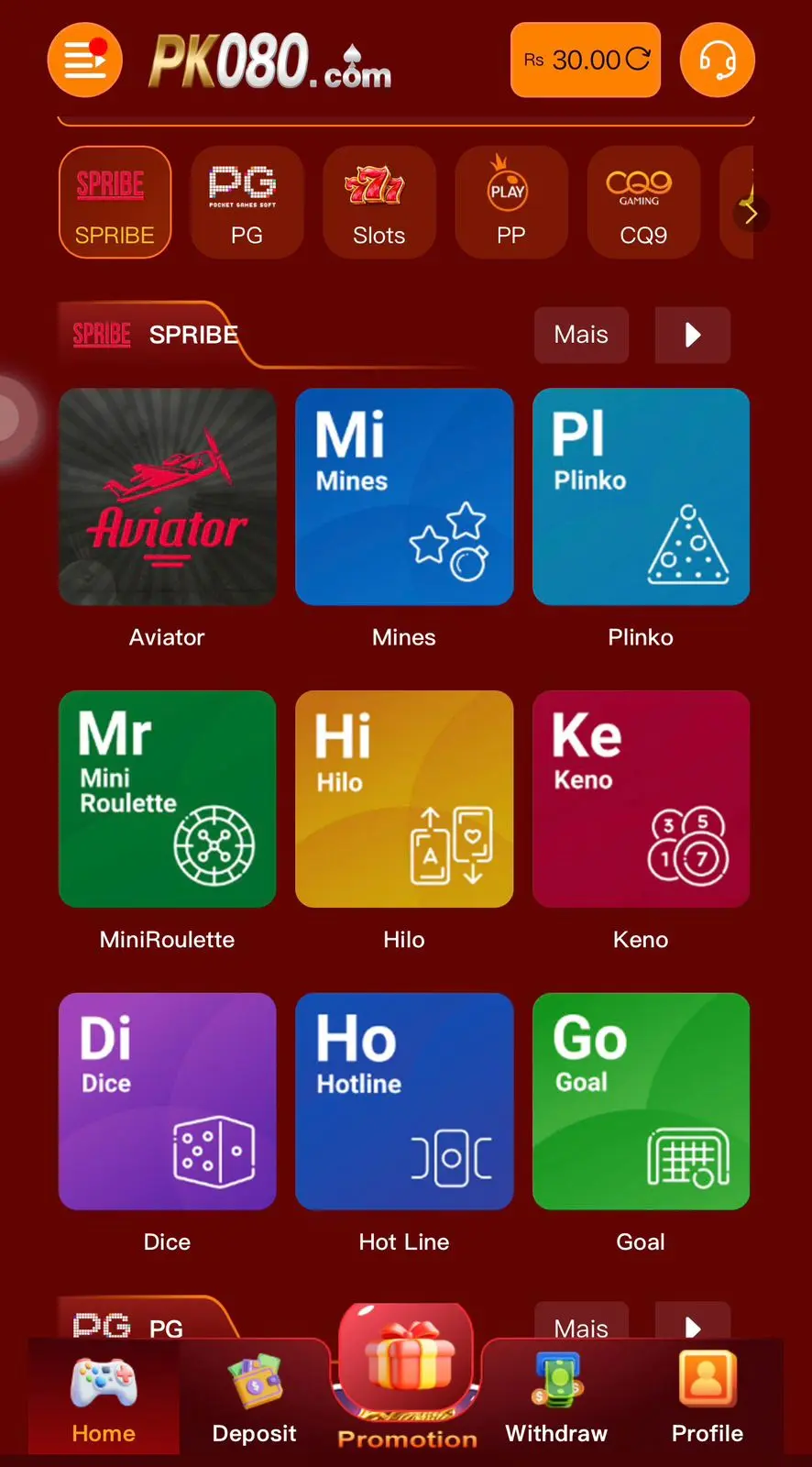Viewport: 812px width, 1467px height.
Task: Launch the Aviator game
Action: click(167, 496)
